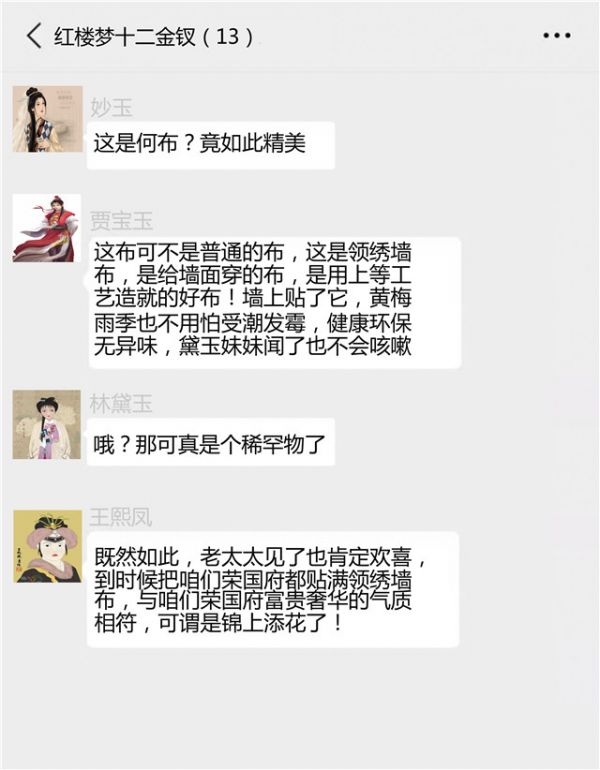This screenshot has height=770, width=600.
Task: Open 王熙凤's avatar profile
Action: coord(47,546)
